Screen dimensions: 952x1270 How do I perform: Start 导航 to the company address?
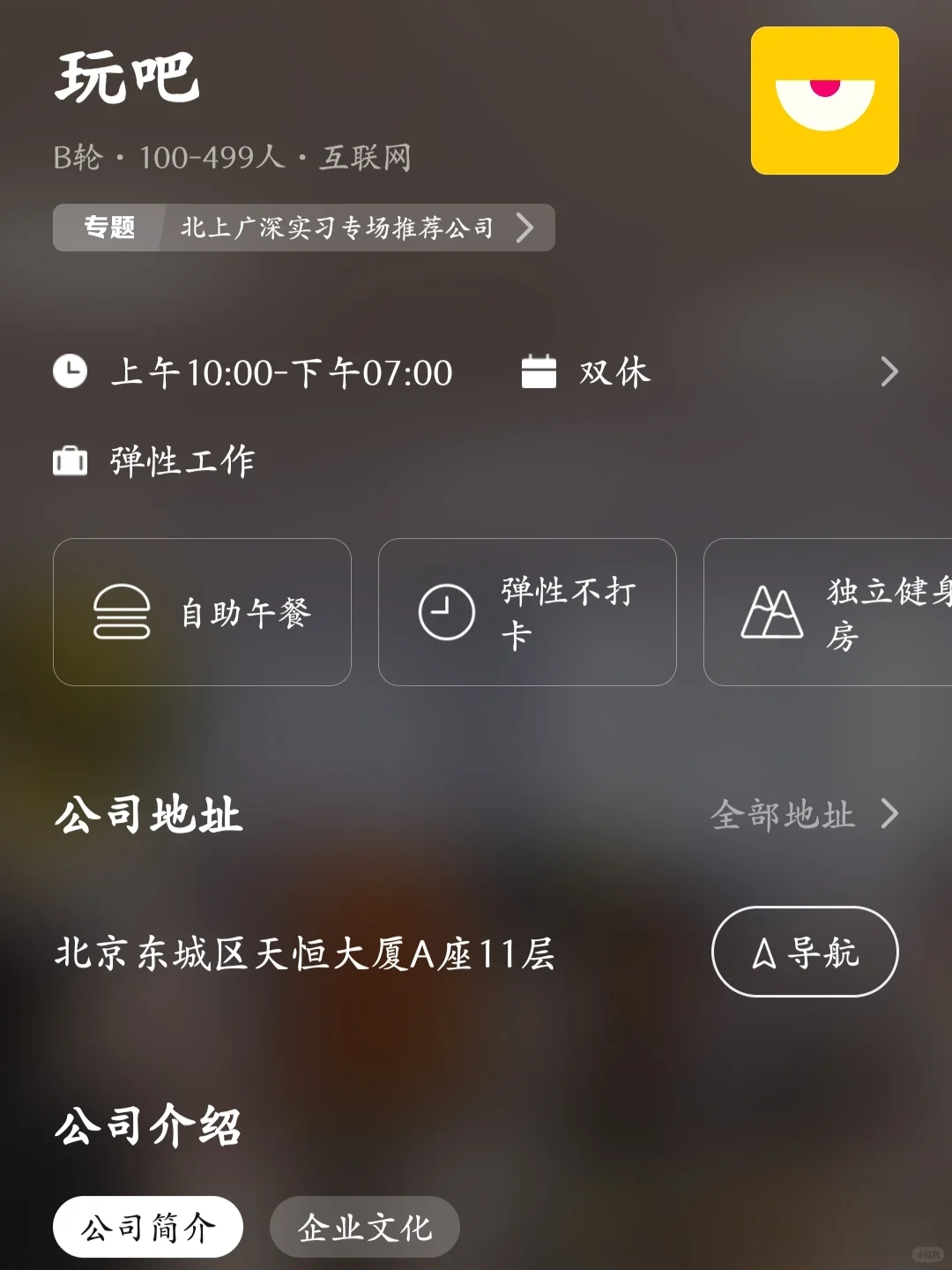[x=805, y=952]
